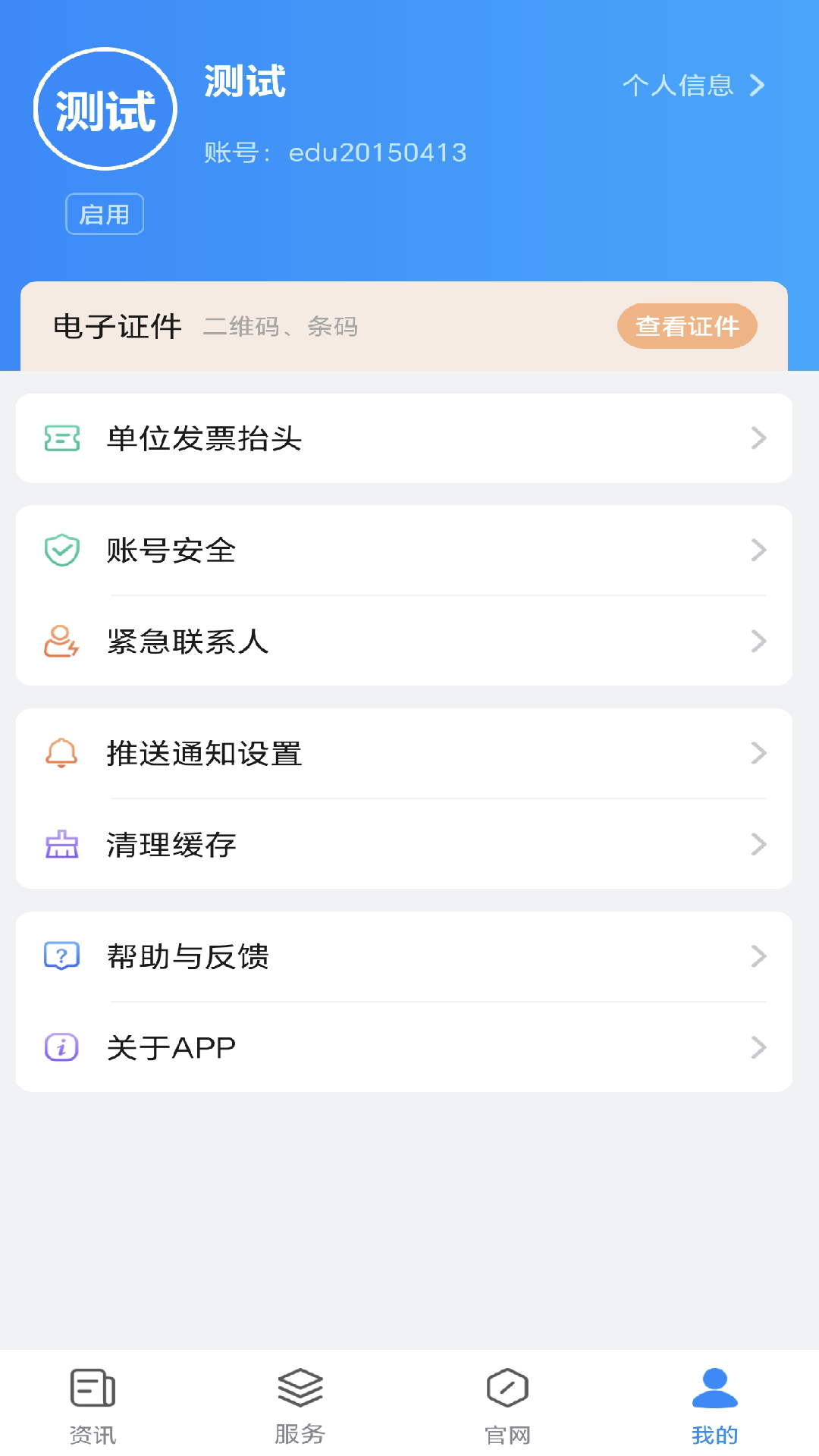This screenshot has height=1456, width=819.
Task: Click the info icon beside 关于APP
Action: point(61,1047)
